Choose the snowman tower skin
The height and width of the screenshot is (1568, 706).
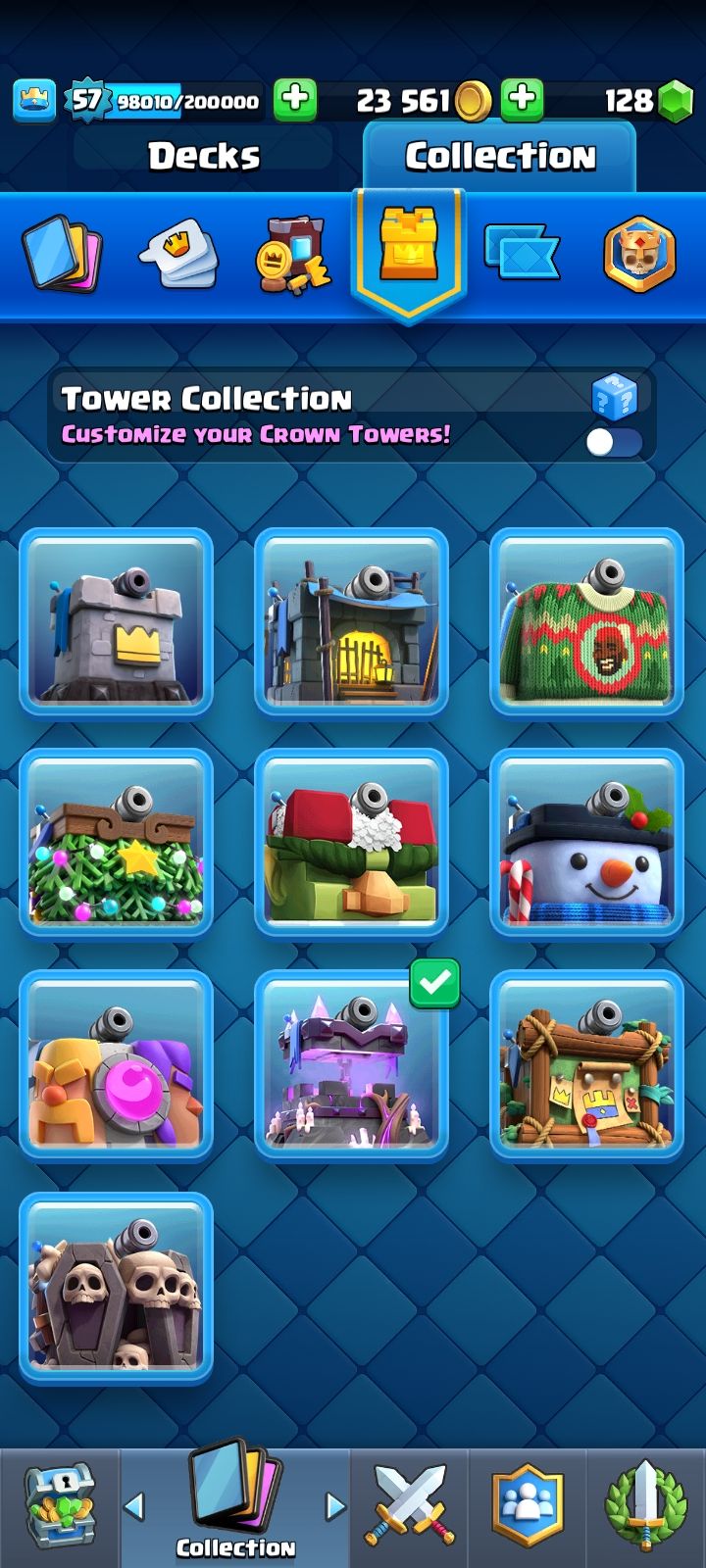pyautogui.click(x=586, y=843)
